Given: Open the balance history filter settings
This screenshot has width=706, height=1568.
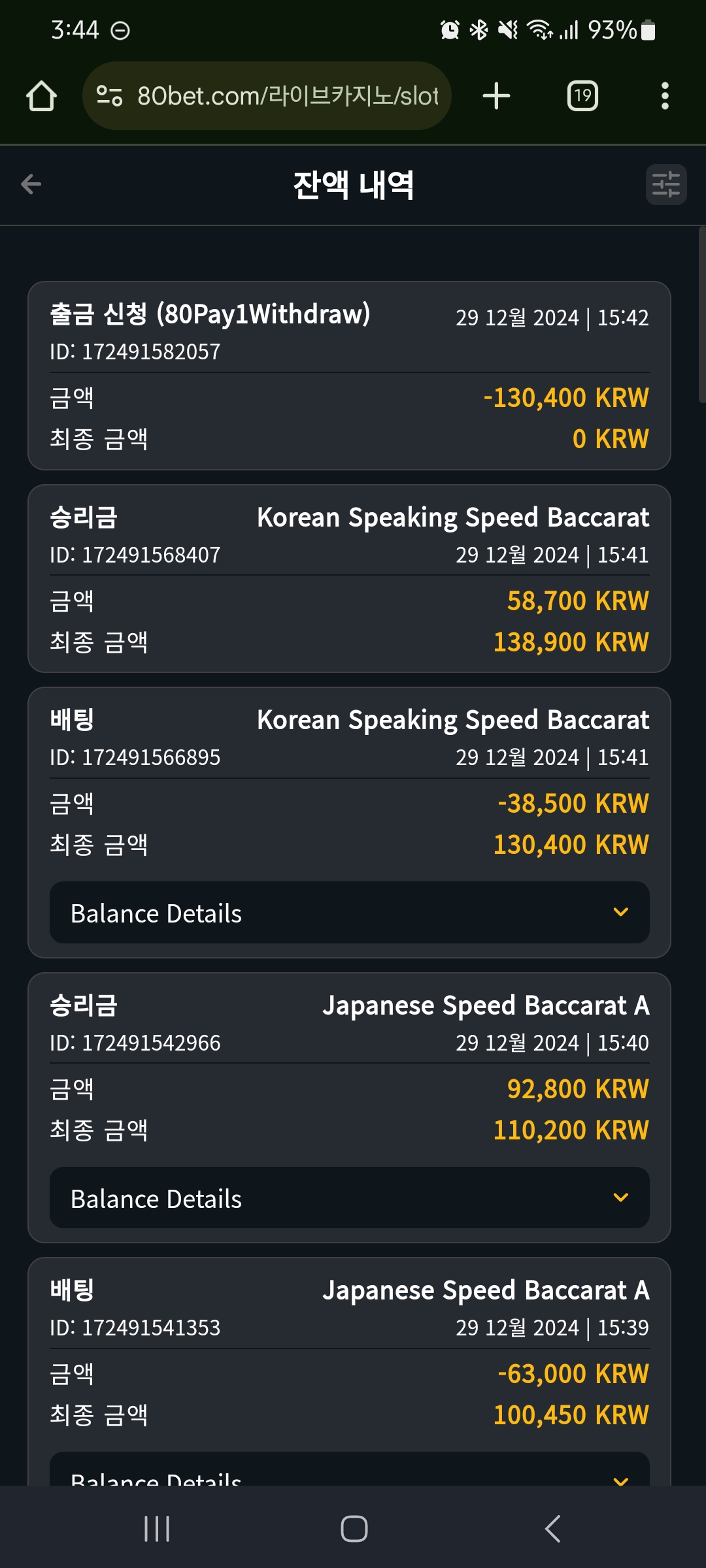Looking at the screenshot, I should tap(666, 184).
